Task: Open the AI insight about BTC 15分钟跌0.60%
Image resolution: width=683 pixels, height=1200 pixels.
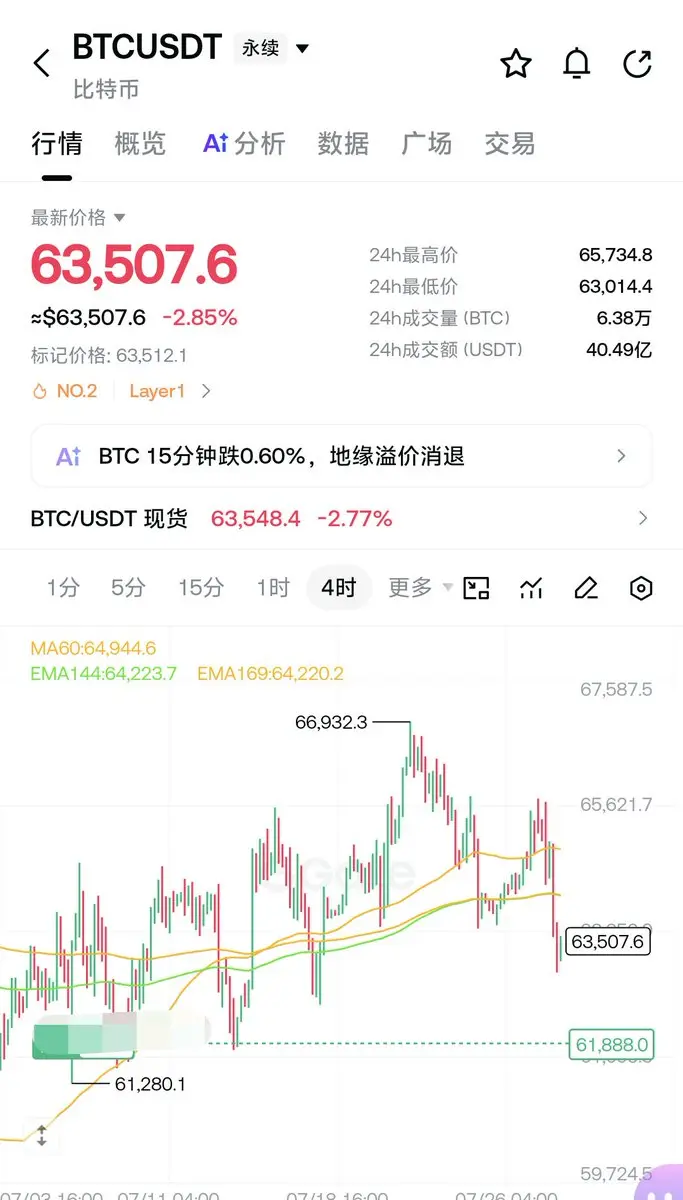Action: (x=341, y=457)
